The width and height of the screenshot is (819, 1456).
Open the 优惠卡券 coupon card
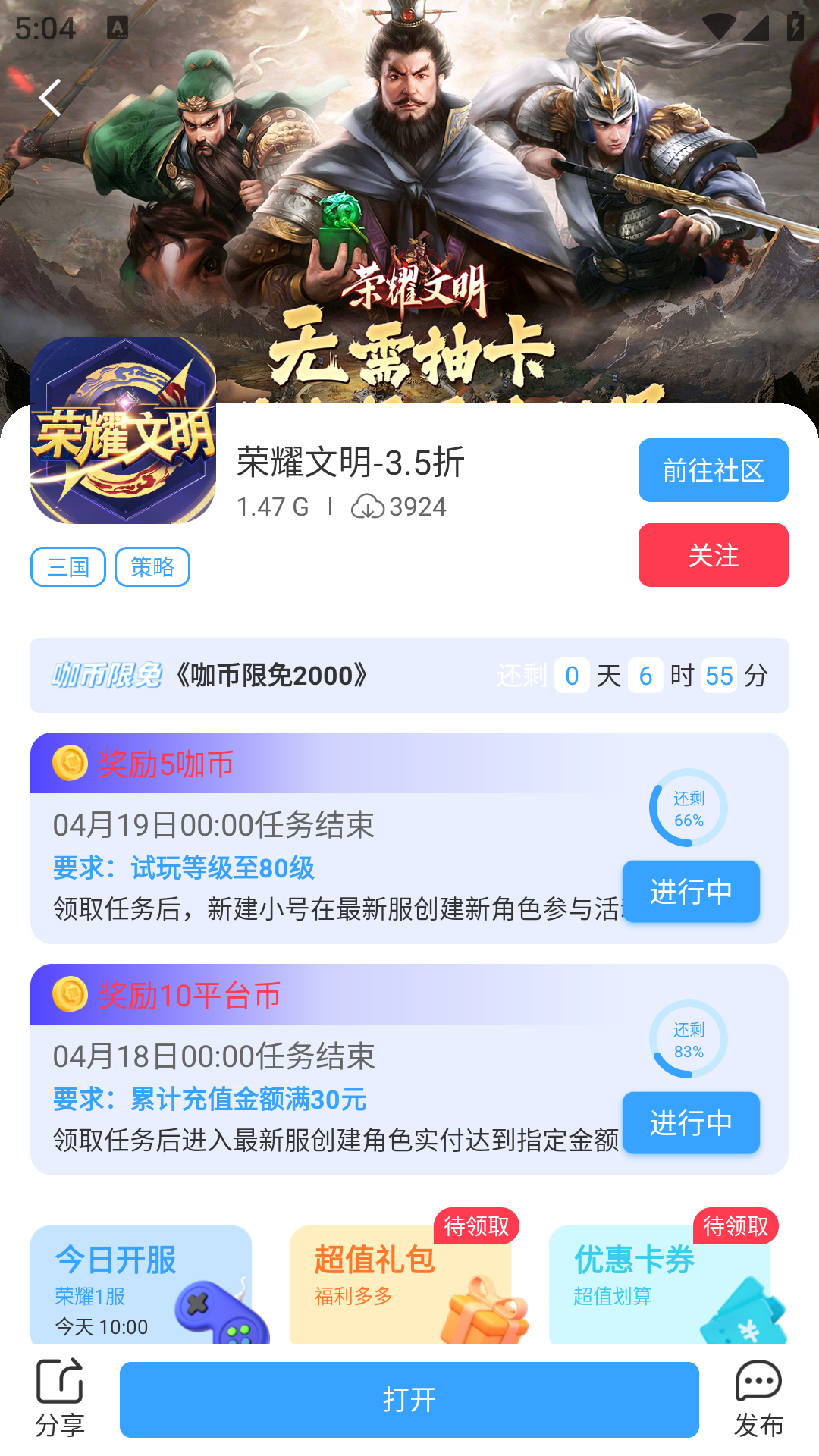pos(660,1285)
